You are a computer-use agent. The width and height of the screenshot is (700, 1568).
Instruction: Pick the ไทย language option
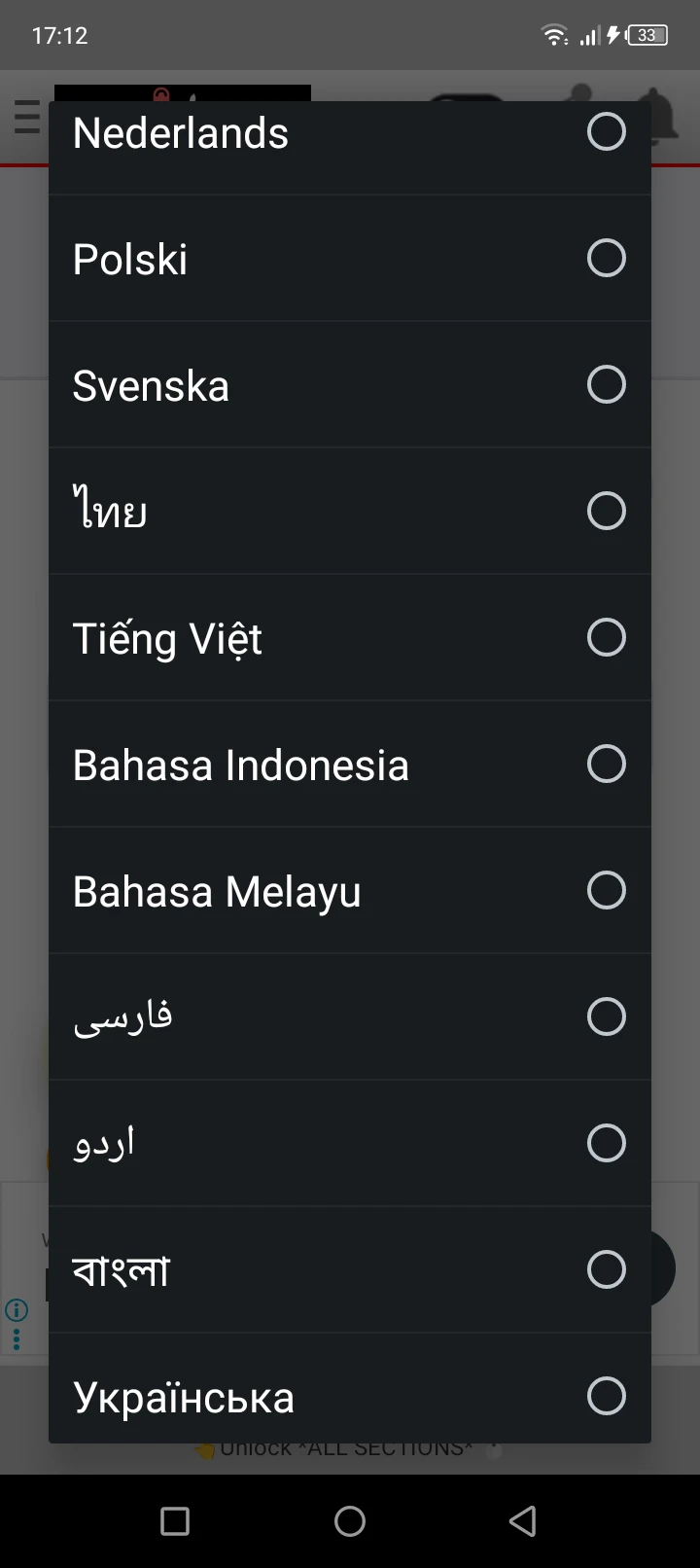coord(350,512)
